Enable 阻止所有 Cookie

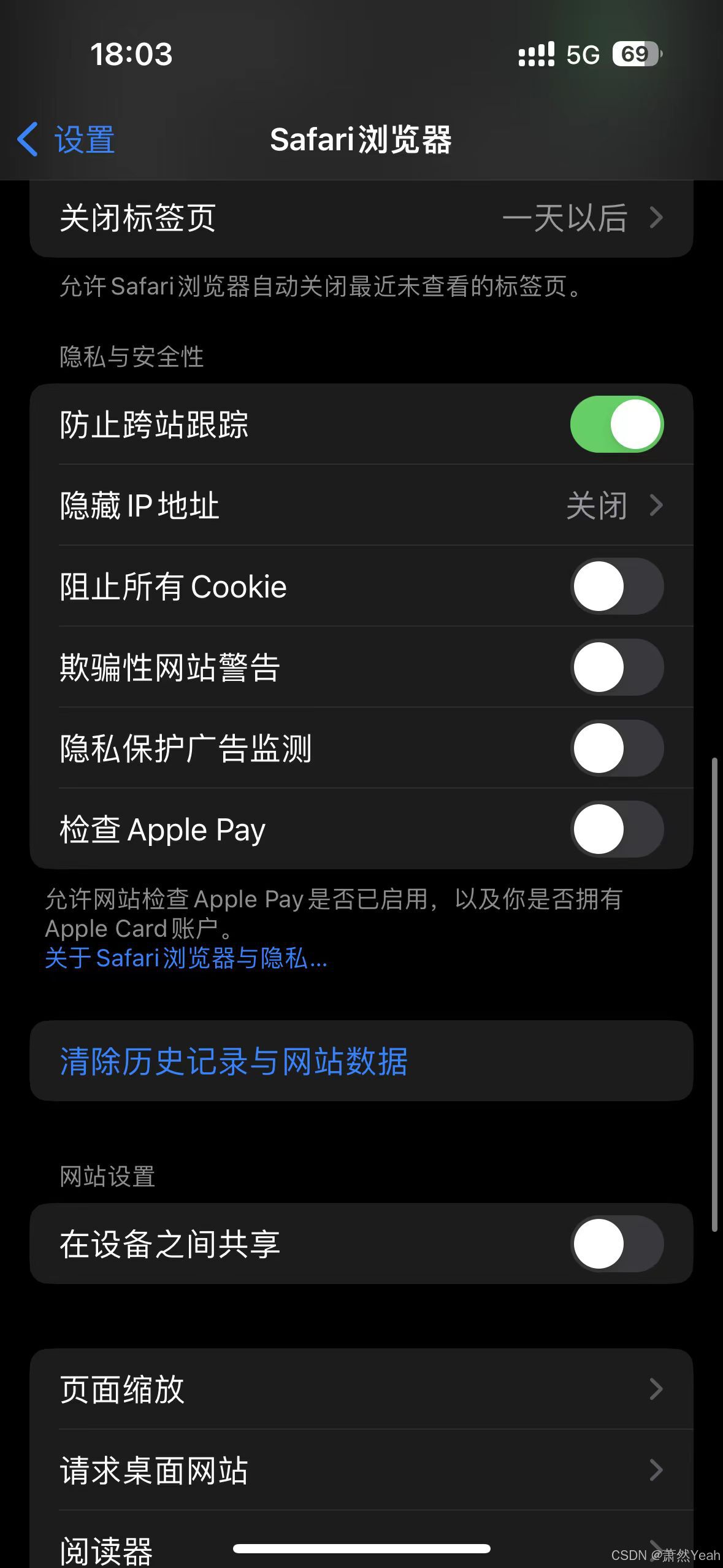coord(616,586)
